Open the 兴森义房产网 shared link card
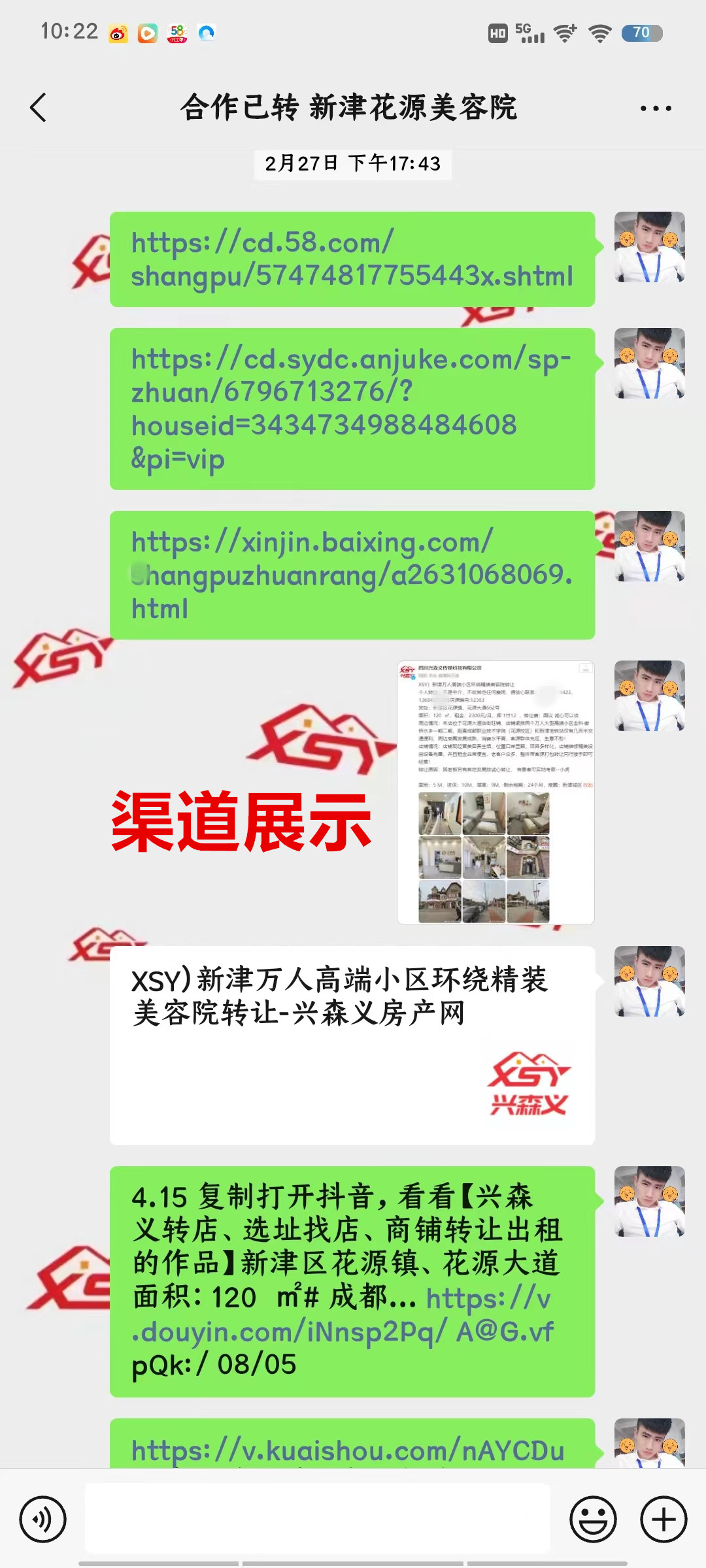The width and height of the screenshot is (706, 1568). click(x=352, y=1045)
